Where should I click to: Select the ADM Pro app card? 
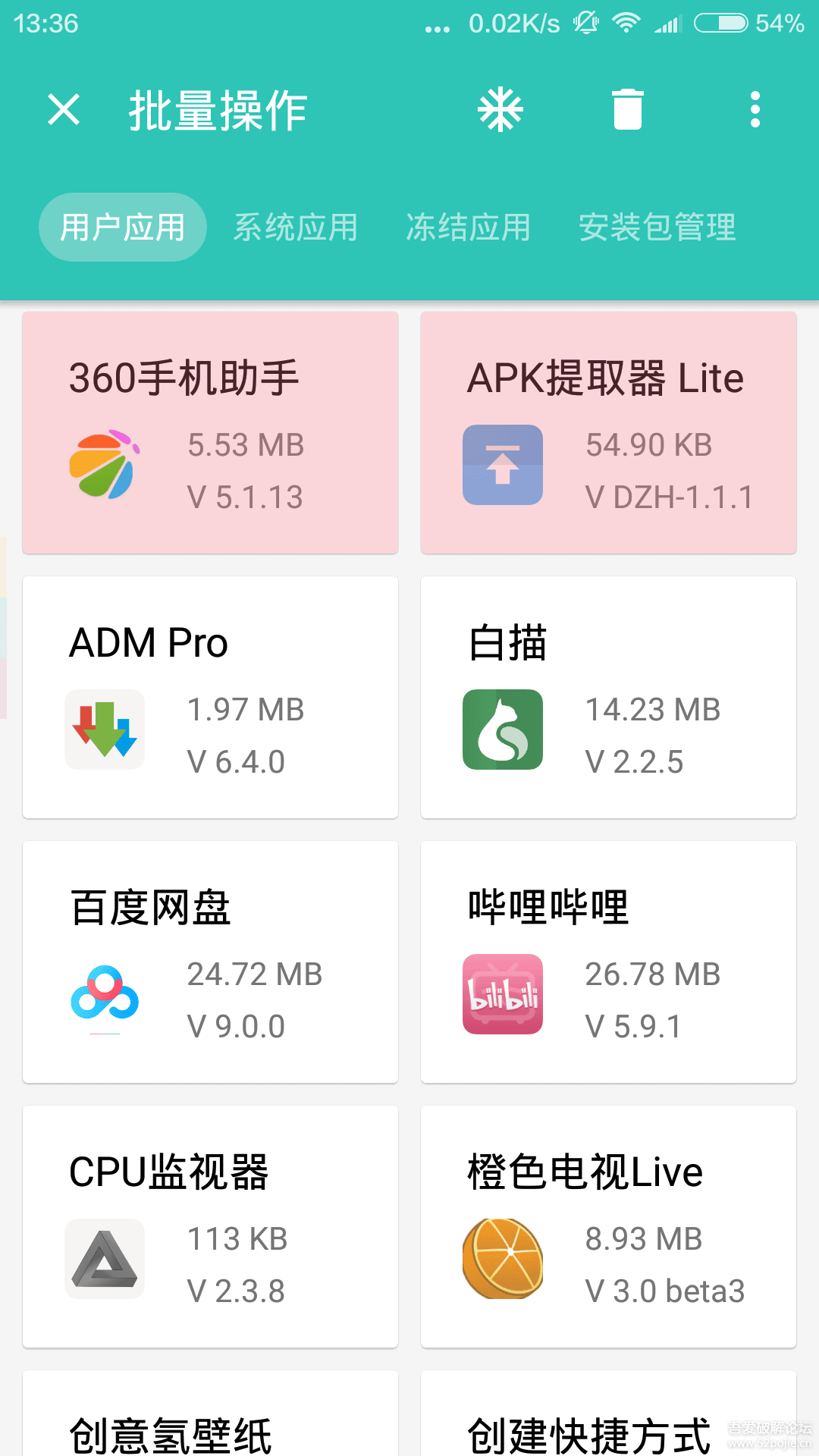[x=210, y=697]
